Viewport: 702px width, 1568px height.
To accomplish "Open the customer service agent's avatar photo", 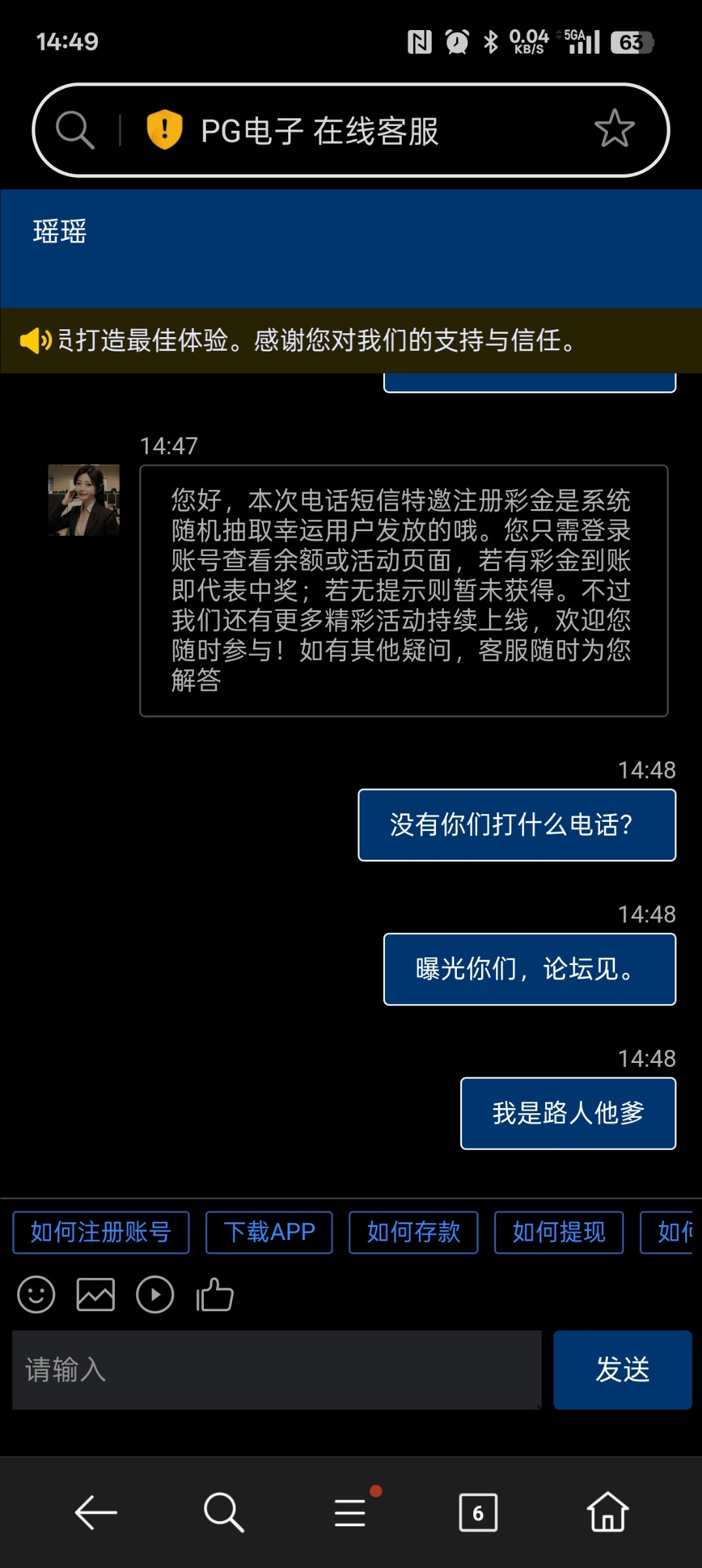I will pos(83,501).
